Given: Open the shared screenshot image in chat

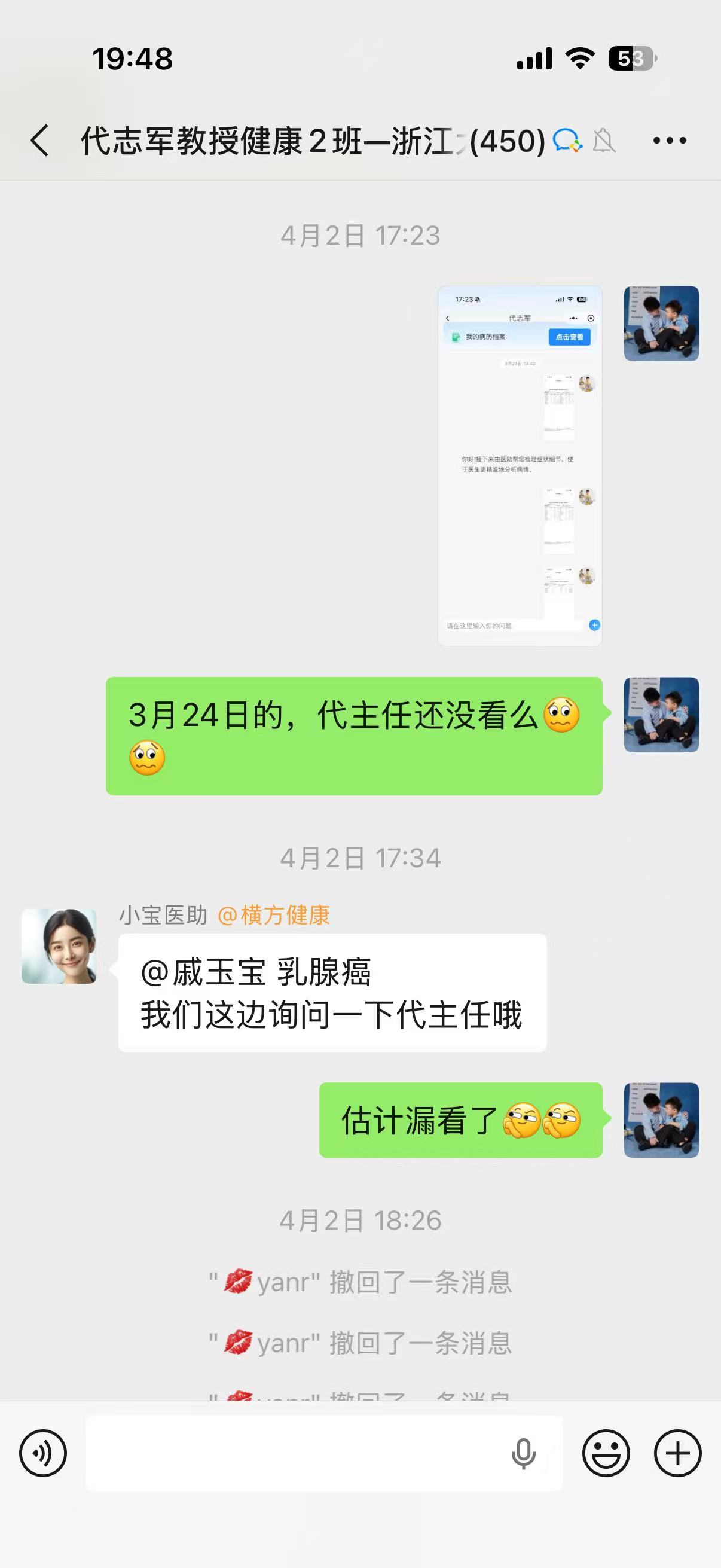Looking at the screenshot, I should (x=520, y=466).
